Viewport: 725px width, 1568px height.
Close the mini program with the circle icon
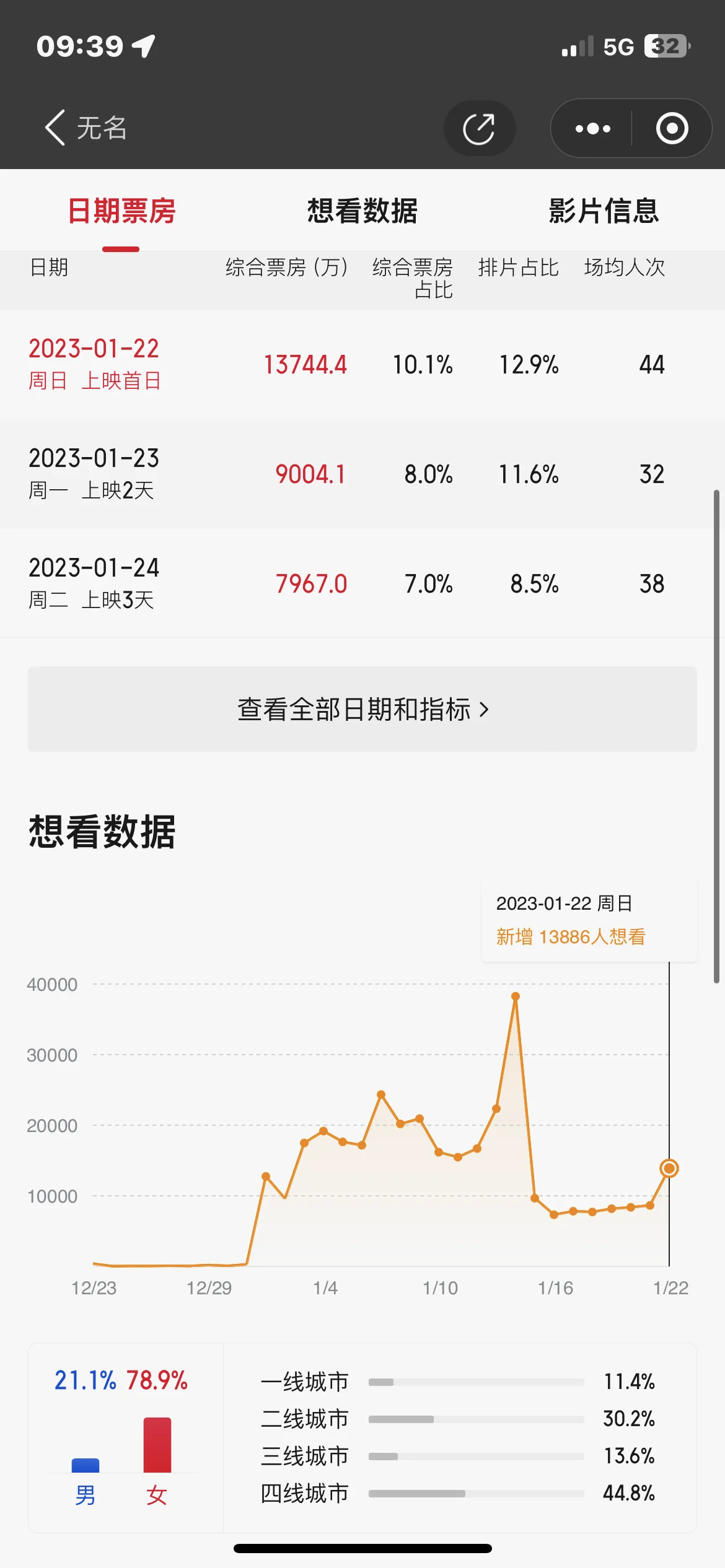(672, 128)
